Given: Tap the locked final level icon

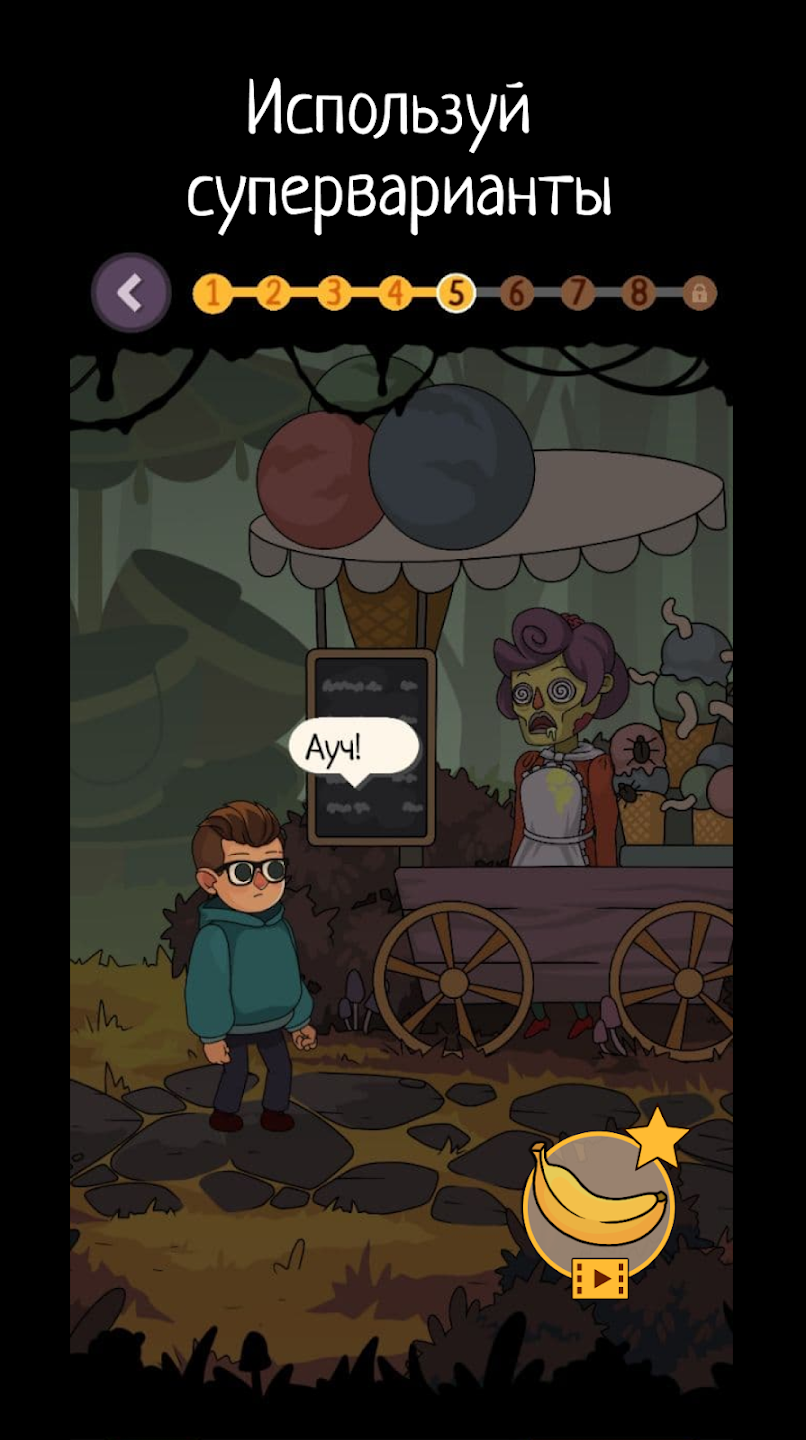Looking at the screenshot, I should pos(699,294).
